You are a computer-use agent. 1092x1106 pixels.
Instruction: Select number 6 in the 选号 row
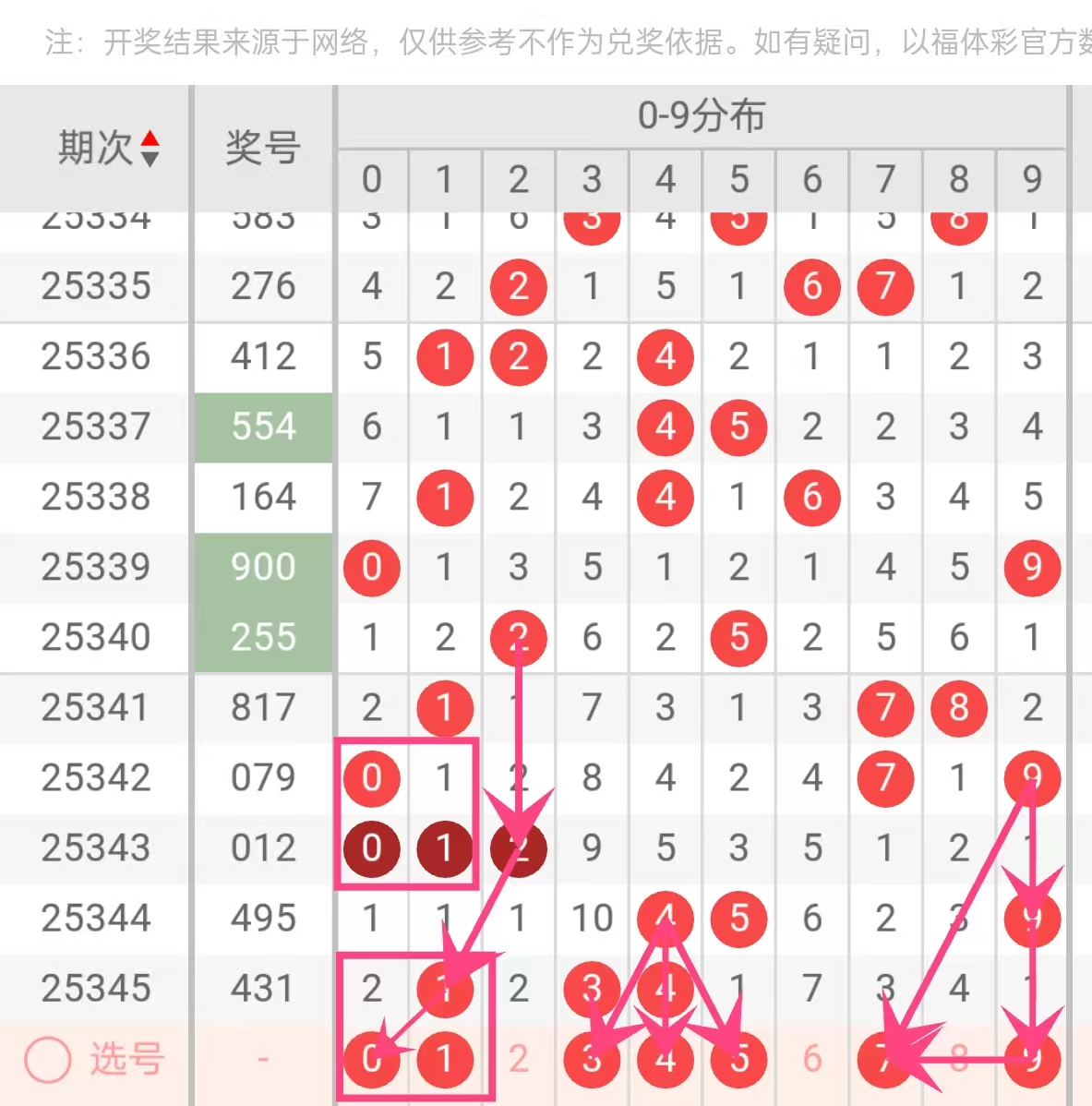812,1060
